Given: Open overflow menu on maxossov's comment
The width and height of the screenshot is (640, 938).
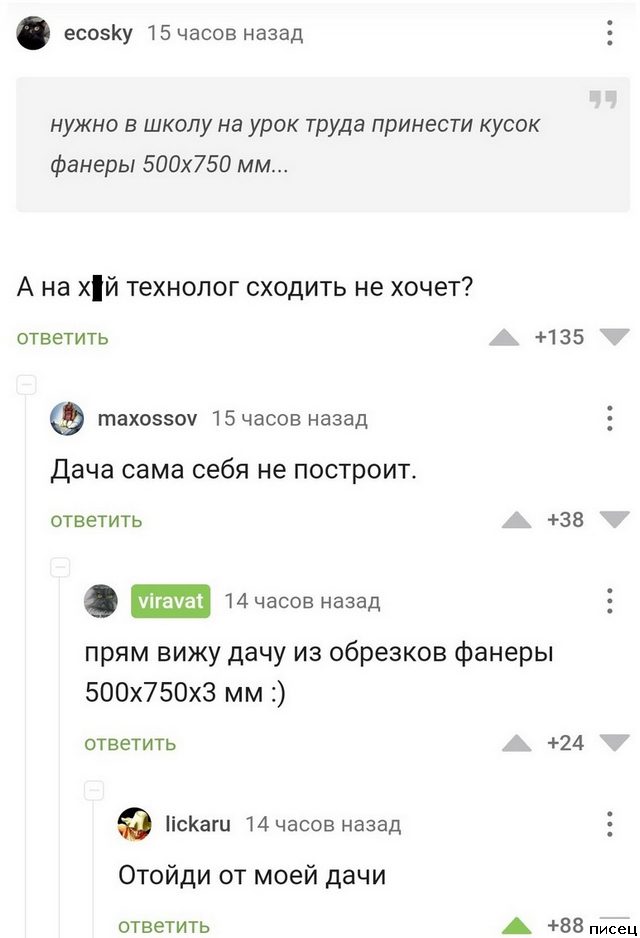Looking at the screenshot, I should coord(609,418).
